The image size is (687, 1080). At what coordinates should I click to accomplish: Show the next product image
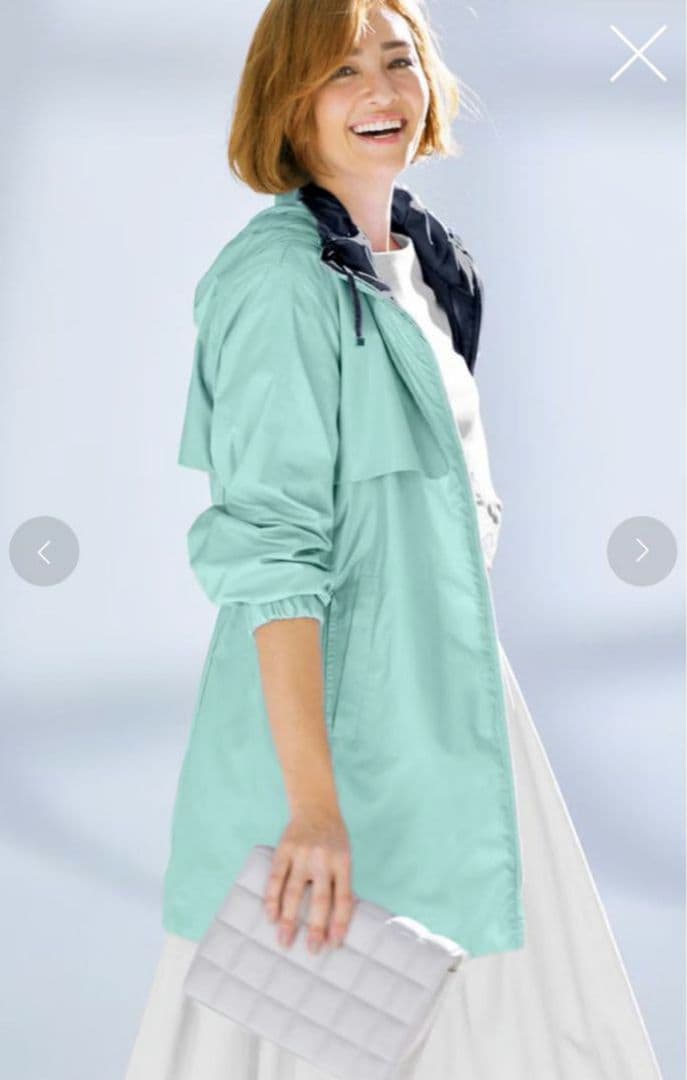(x=642, y=551)
